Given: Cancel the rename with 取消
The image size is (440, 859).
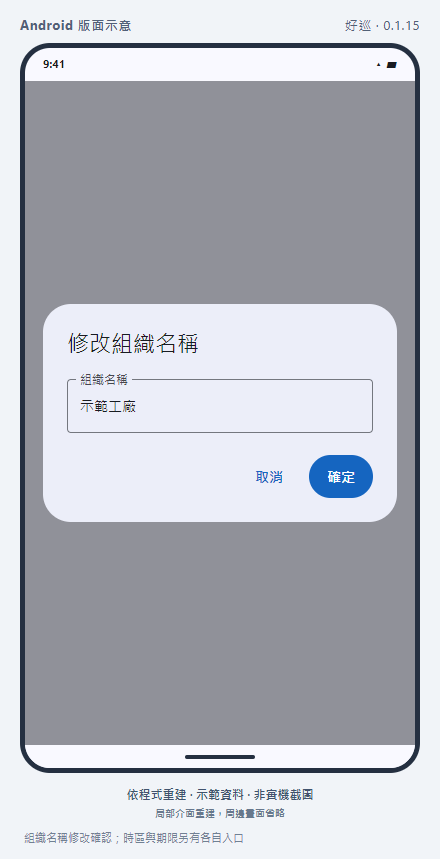Looking at the screenshot, I should (x=269, y=477).
